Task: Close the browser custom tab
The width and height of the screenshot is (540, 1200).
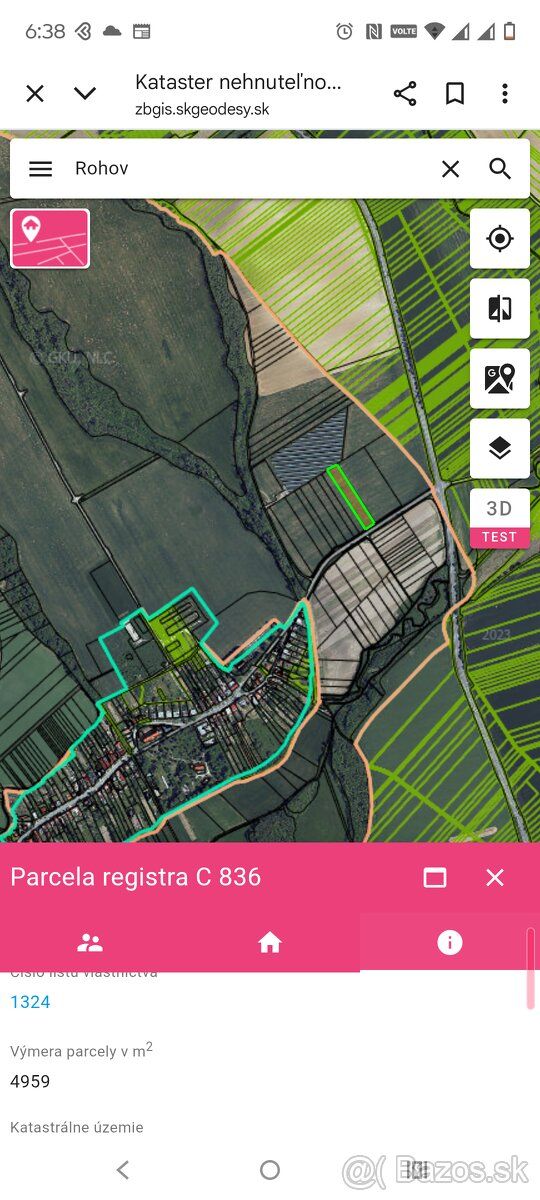Action: pos(35,94)
